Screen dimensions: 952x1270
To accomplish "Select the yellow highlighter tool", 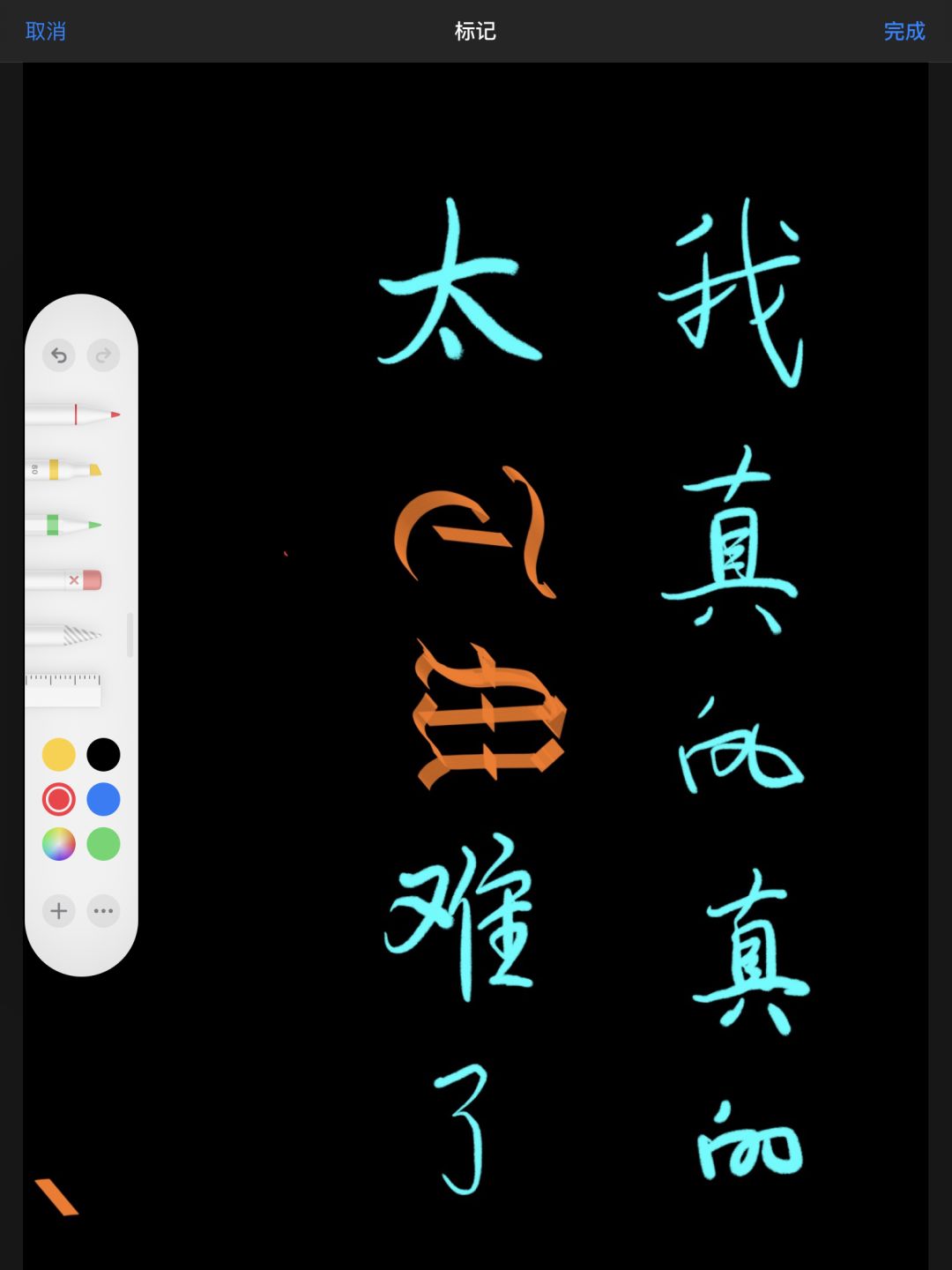I will pos(66,469).
